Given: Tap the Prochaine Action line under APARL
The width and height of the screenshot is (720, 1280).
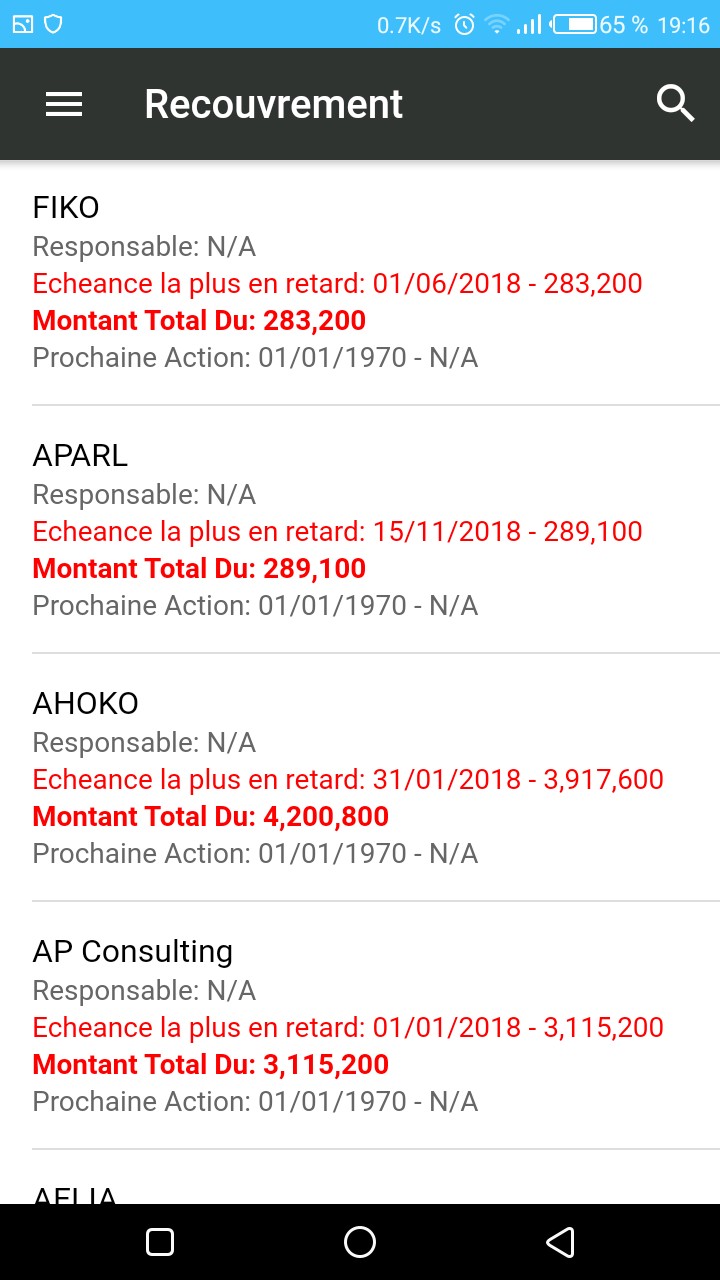Looking at the screenshot, I should pos(254,606).
